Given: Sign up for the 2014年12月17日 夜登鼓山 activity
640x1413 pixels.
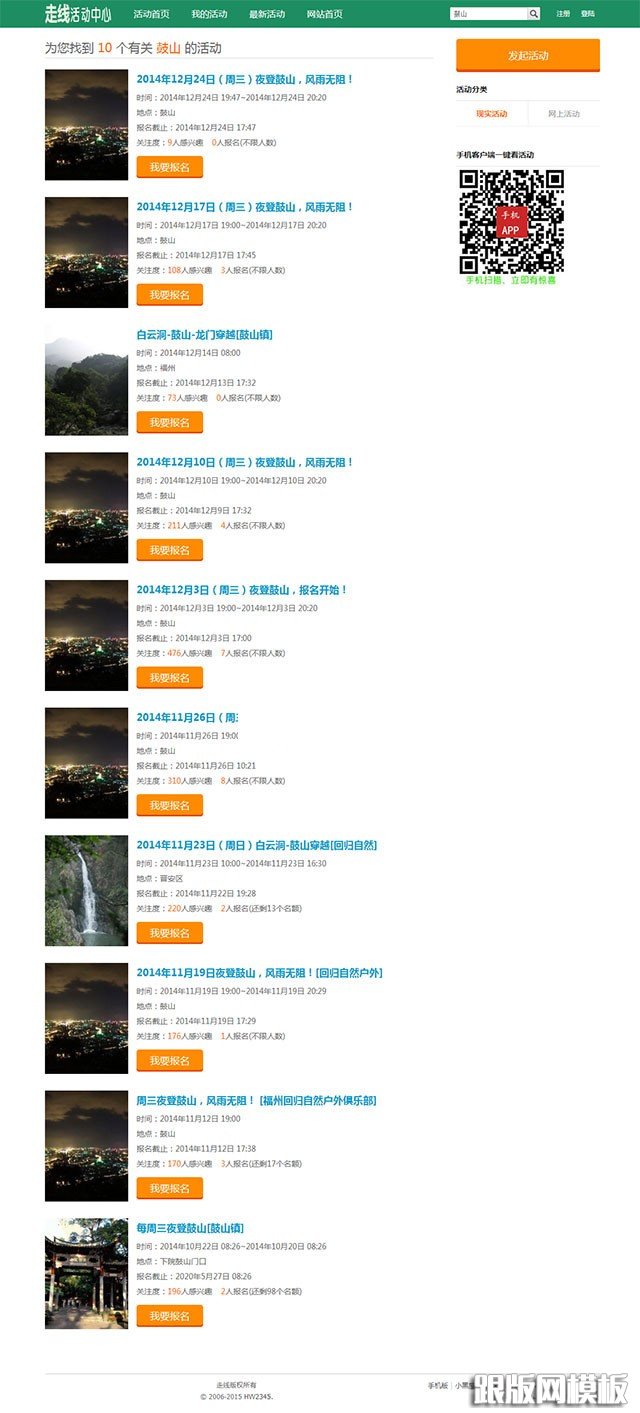Looking at the screenshot, I should tap(169, 295).
